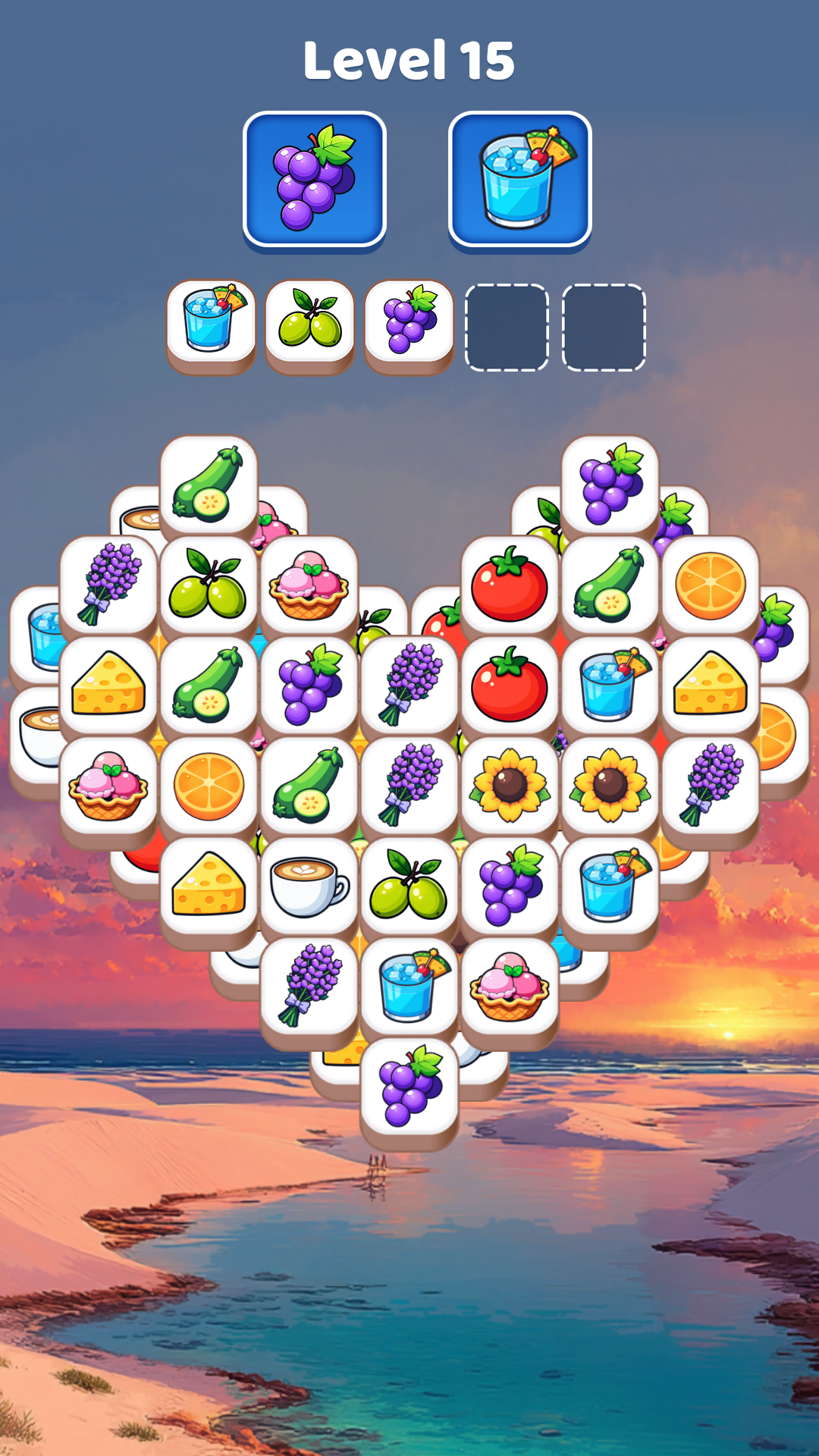
Task: Tap the olives tile beside the coffee cup
Action: [x=409, y=886]
